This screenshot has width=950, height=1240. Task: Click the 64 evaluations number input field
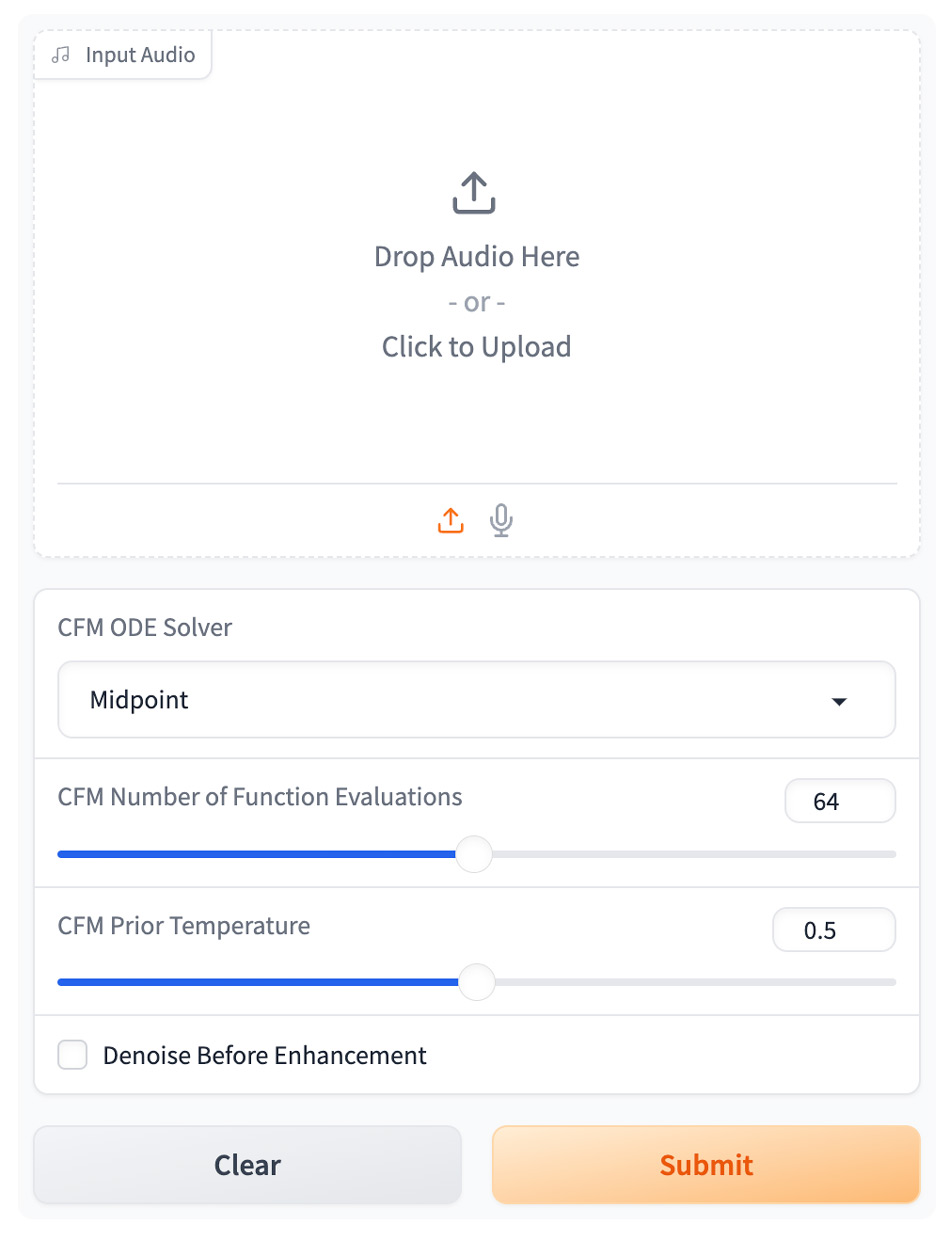[840, 800]
